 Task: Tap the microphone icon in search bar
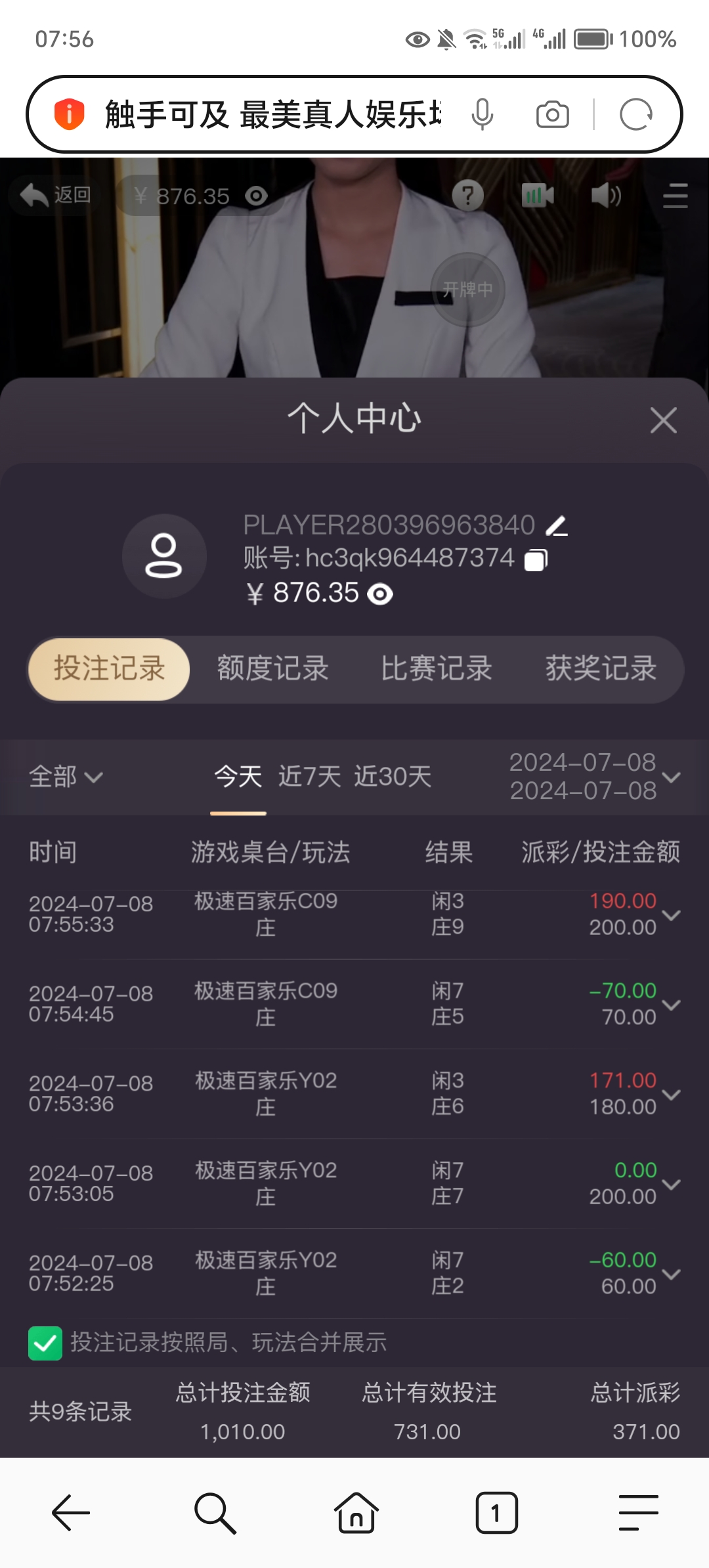tap(483, 114)
